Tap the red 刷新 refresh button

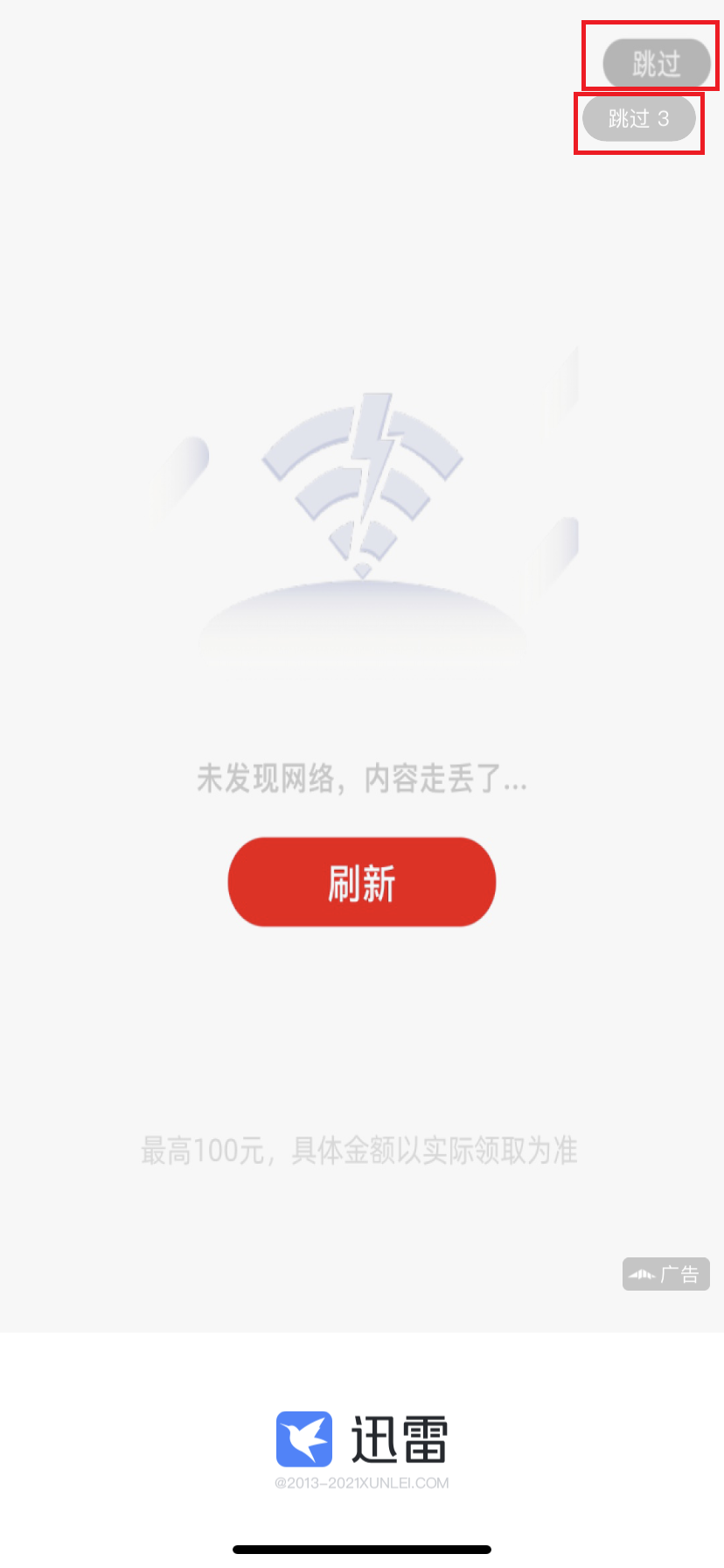tap(361, 881)
